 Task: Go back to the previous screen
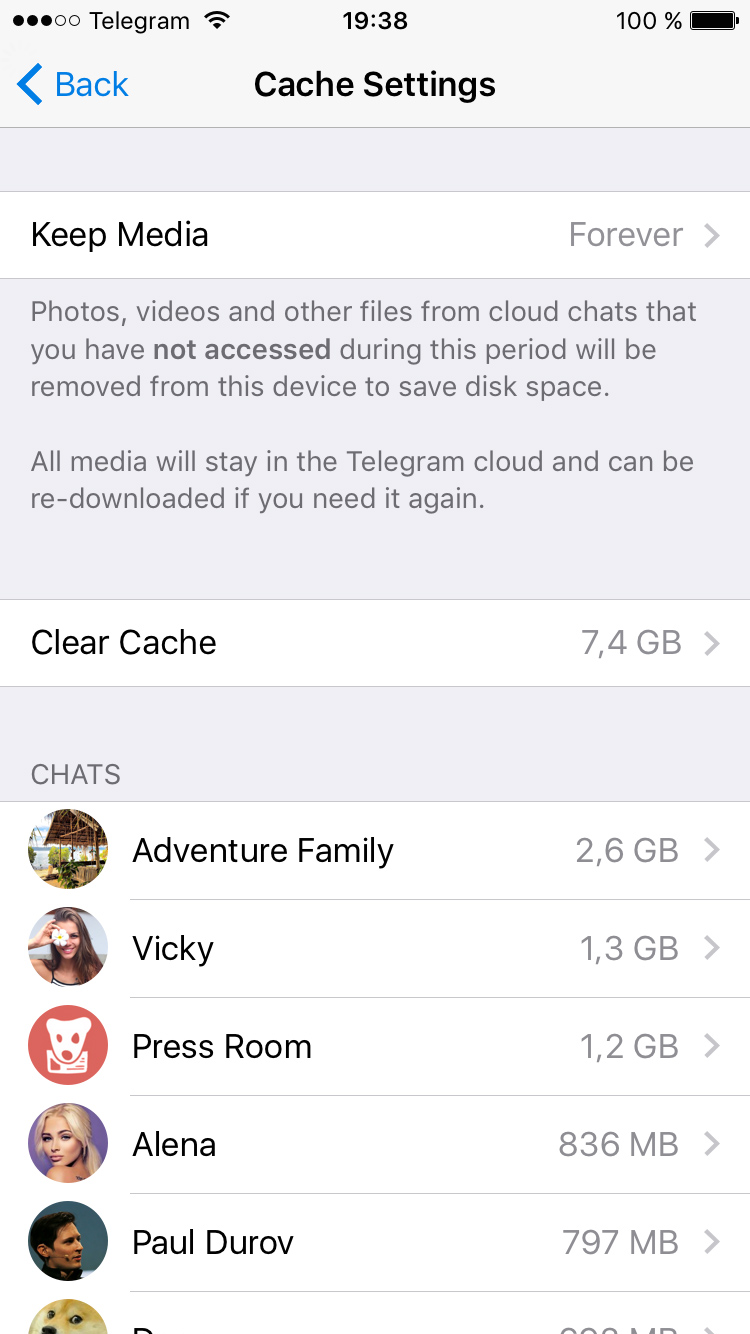72,85
